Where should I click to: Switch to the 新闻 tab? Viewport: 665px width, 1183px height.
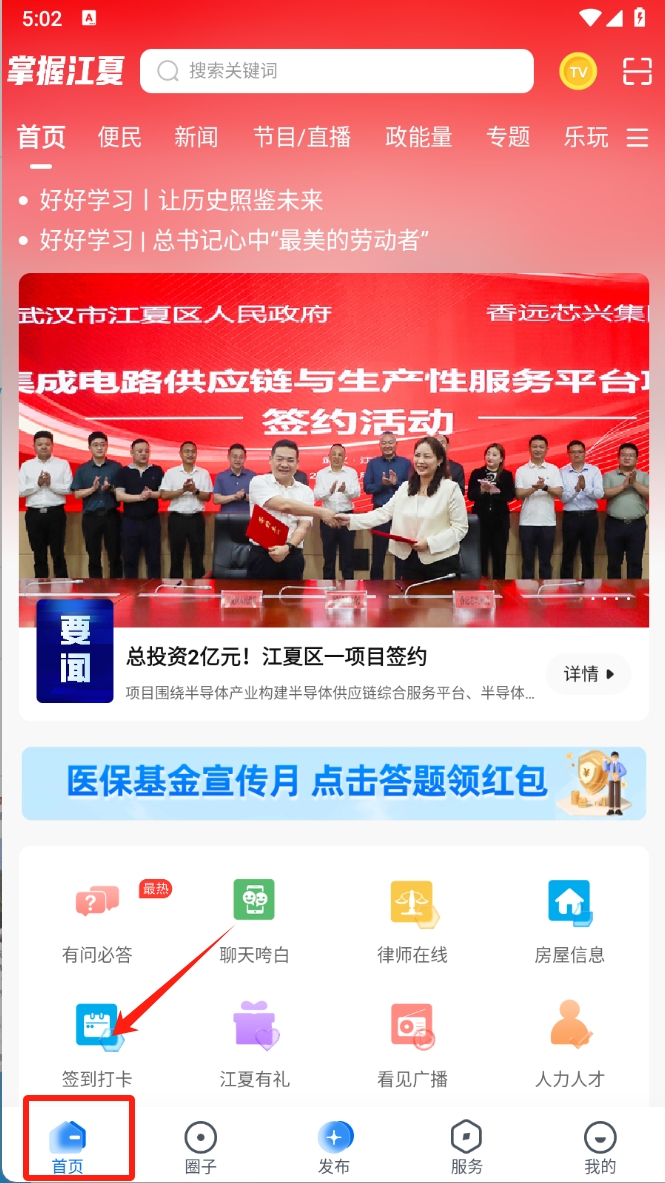196,137
